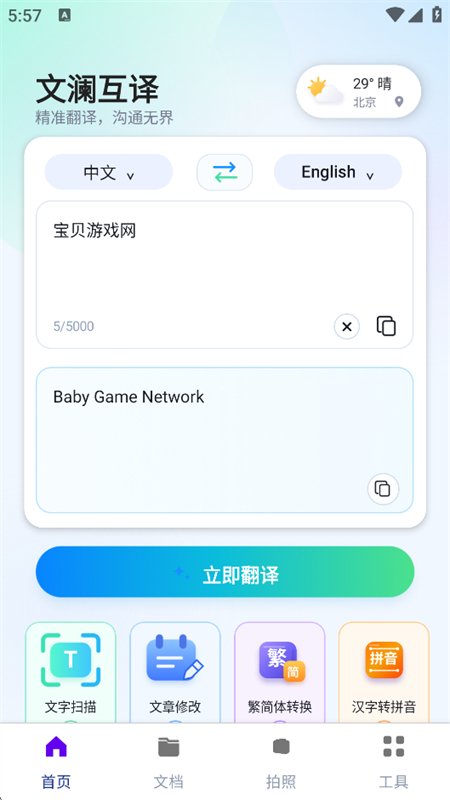Open the 汉字转拼音 pinyin tool
This screenshot has width=450, height=800.
(384, 672)
